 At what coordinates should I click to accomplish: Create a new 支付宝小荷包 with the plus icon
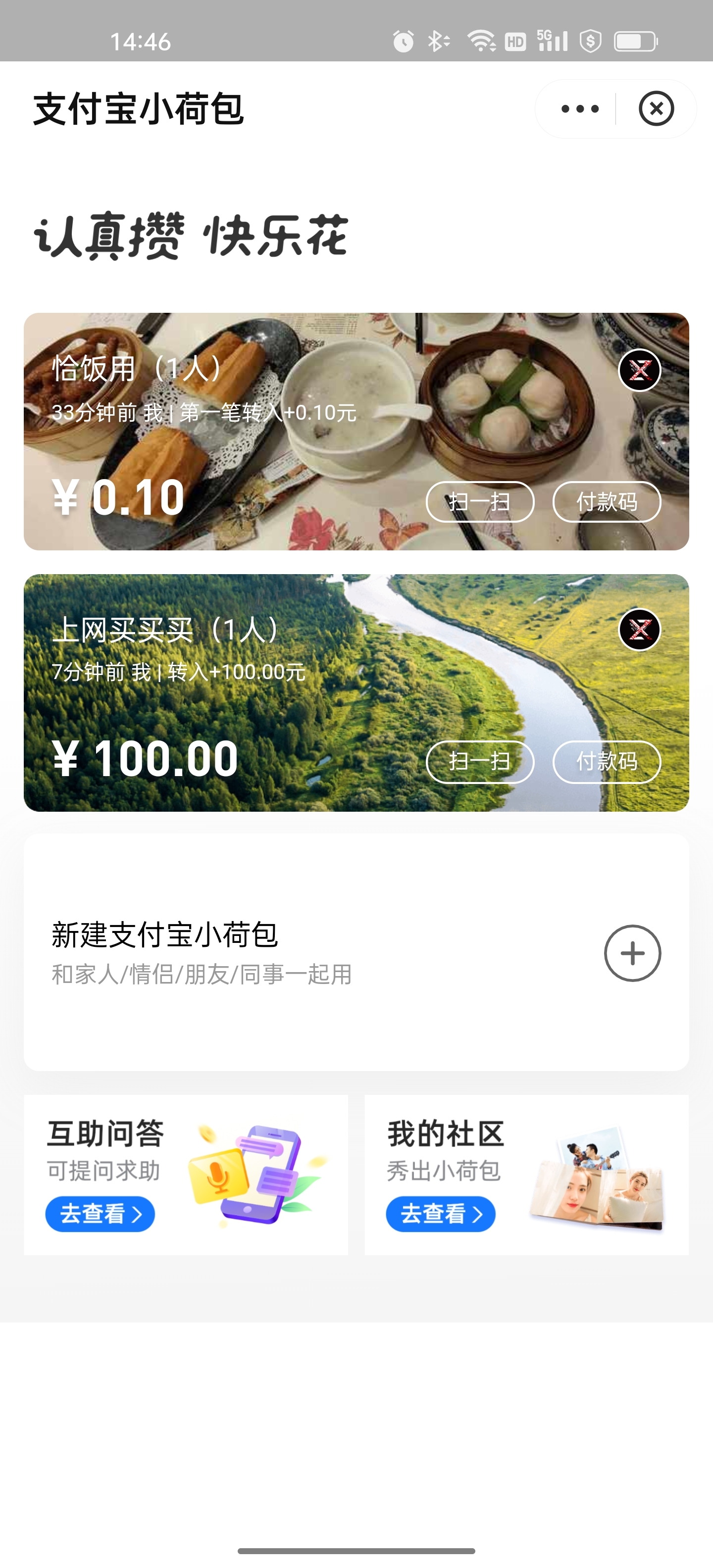[632, 953]
